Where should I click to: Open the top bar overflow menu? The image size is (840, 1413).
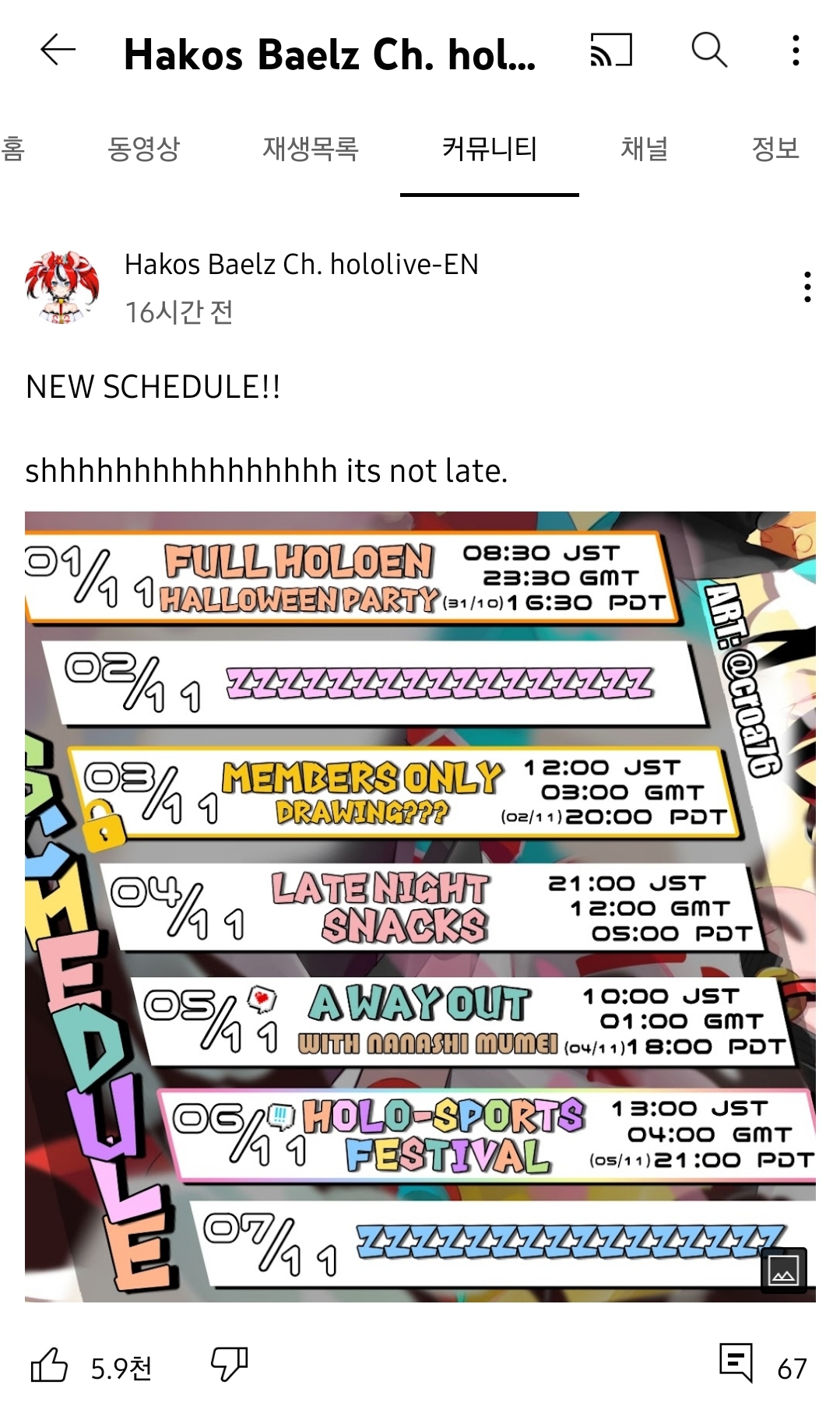(x=795, y=51)
